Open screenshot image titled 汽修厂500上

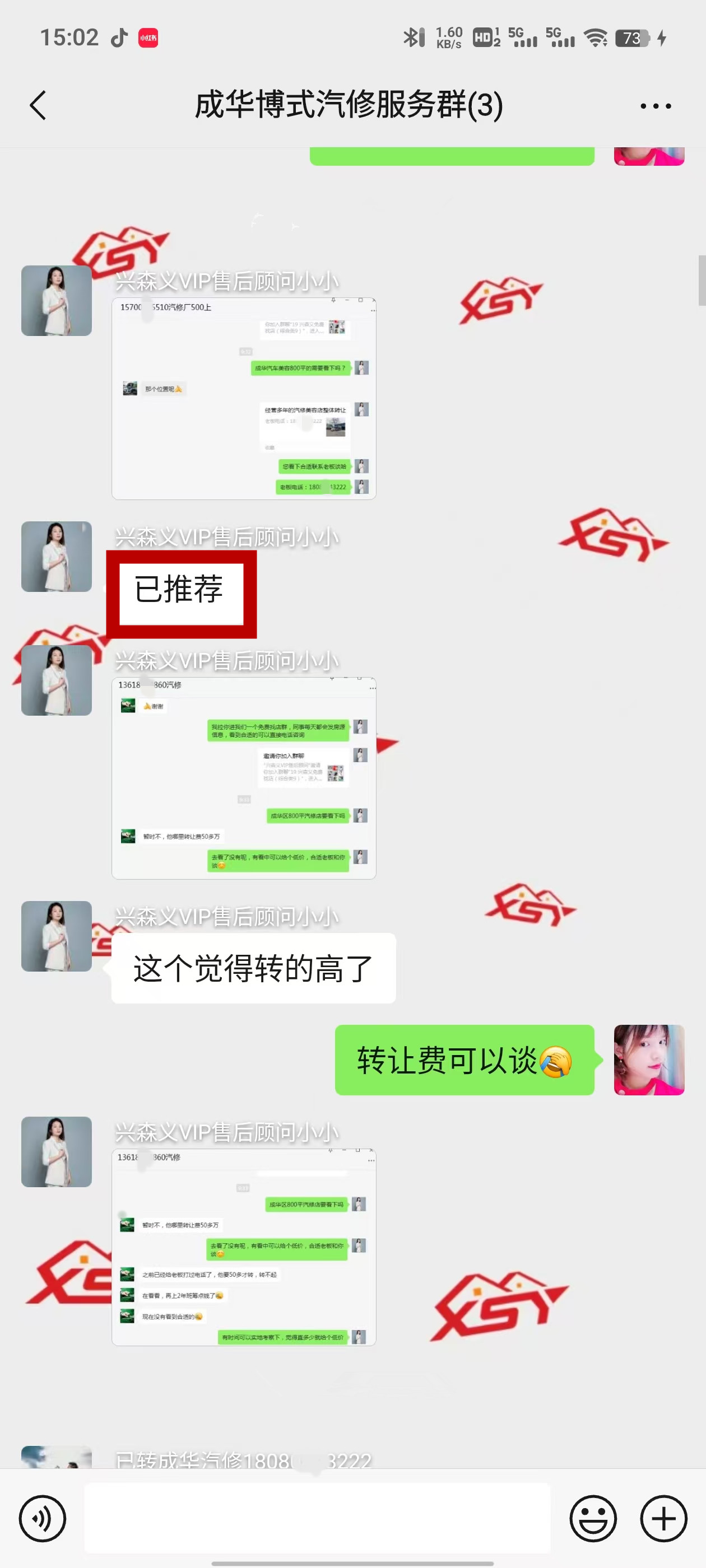244,399
